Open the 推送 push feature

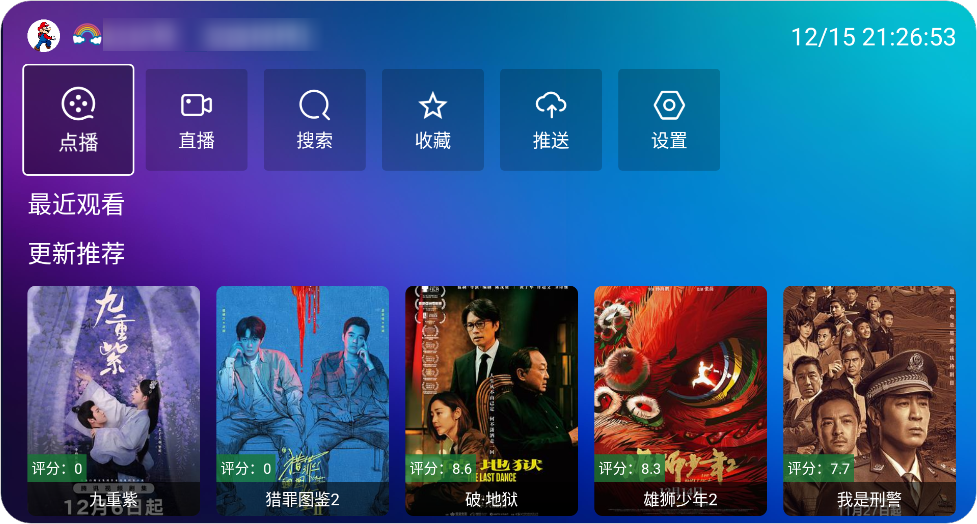(550, 120)
